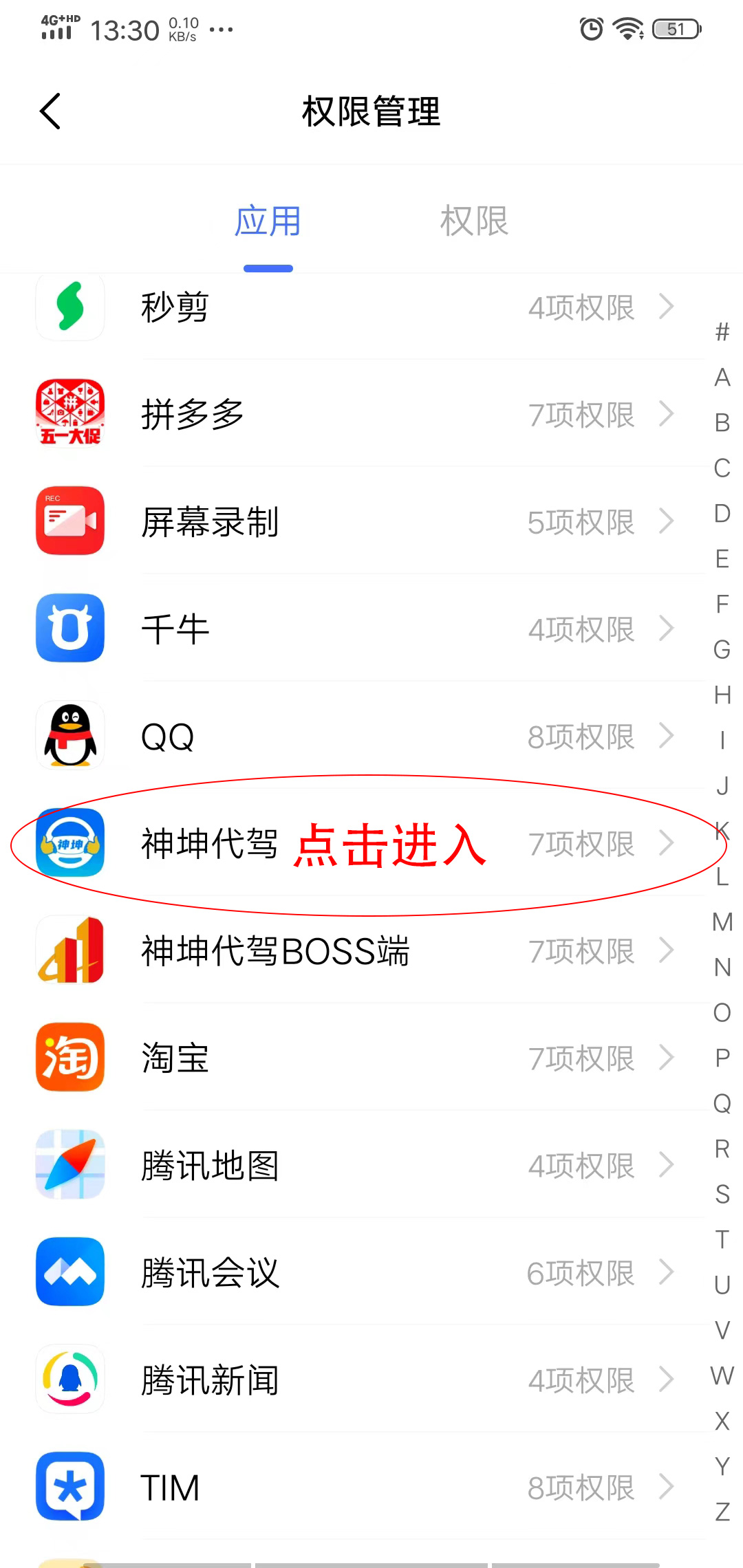This screenshot has height=1568, width=743.
Task: View permissions for 屏幕录制
Action: [371, 522]
